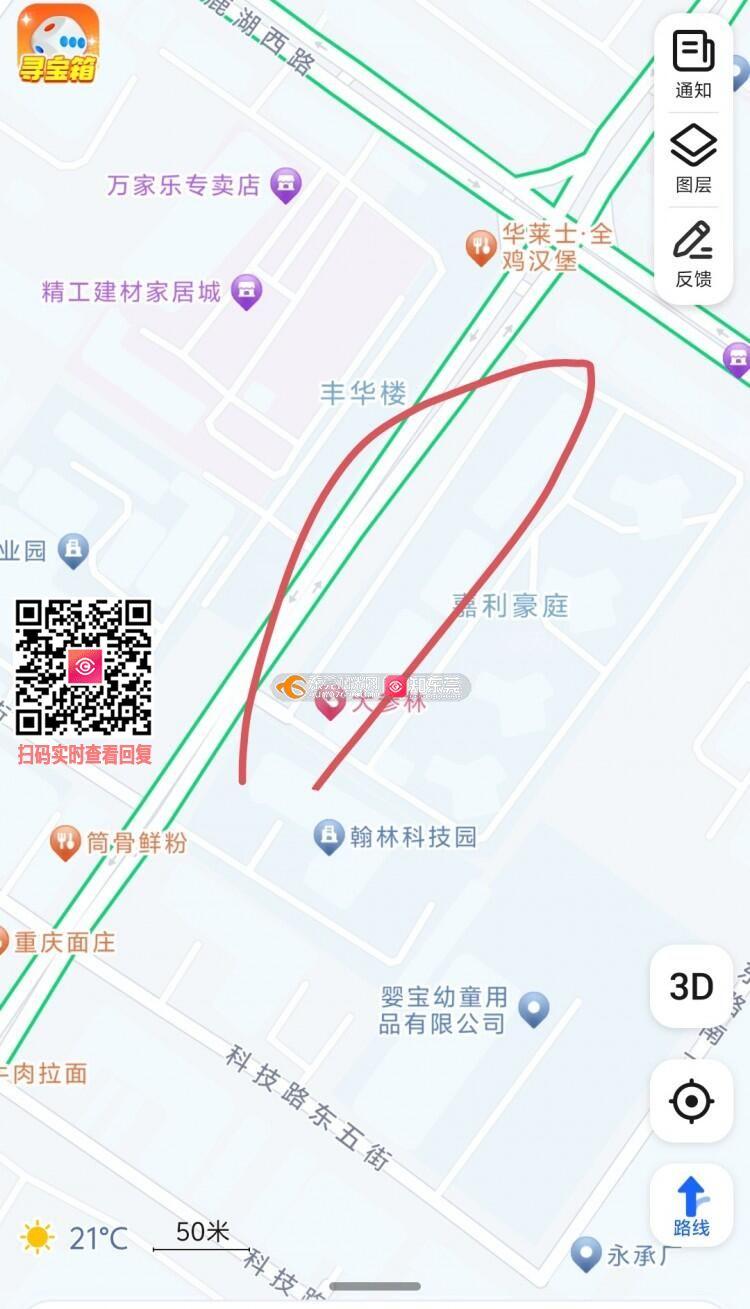750x1309 pixels.
Task: Open the 华莱士·全鸡汉堡 restaurant marker
Action: 482,246
